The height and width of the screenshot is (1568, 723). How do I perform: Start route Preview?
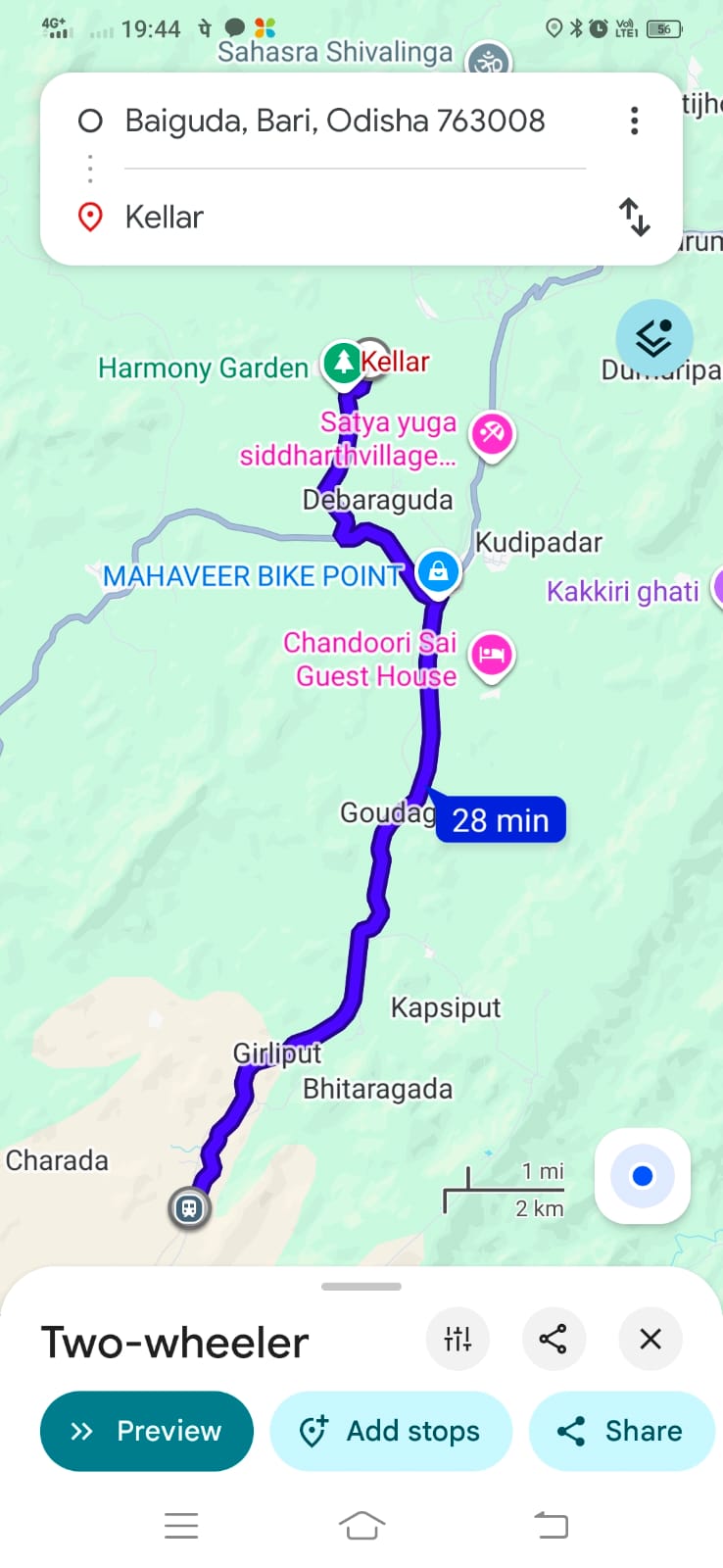click(x=147, y=1431)
